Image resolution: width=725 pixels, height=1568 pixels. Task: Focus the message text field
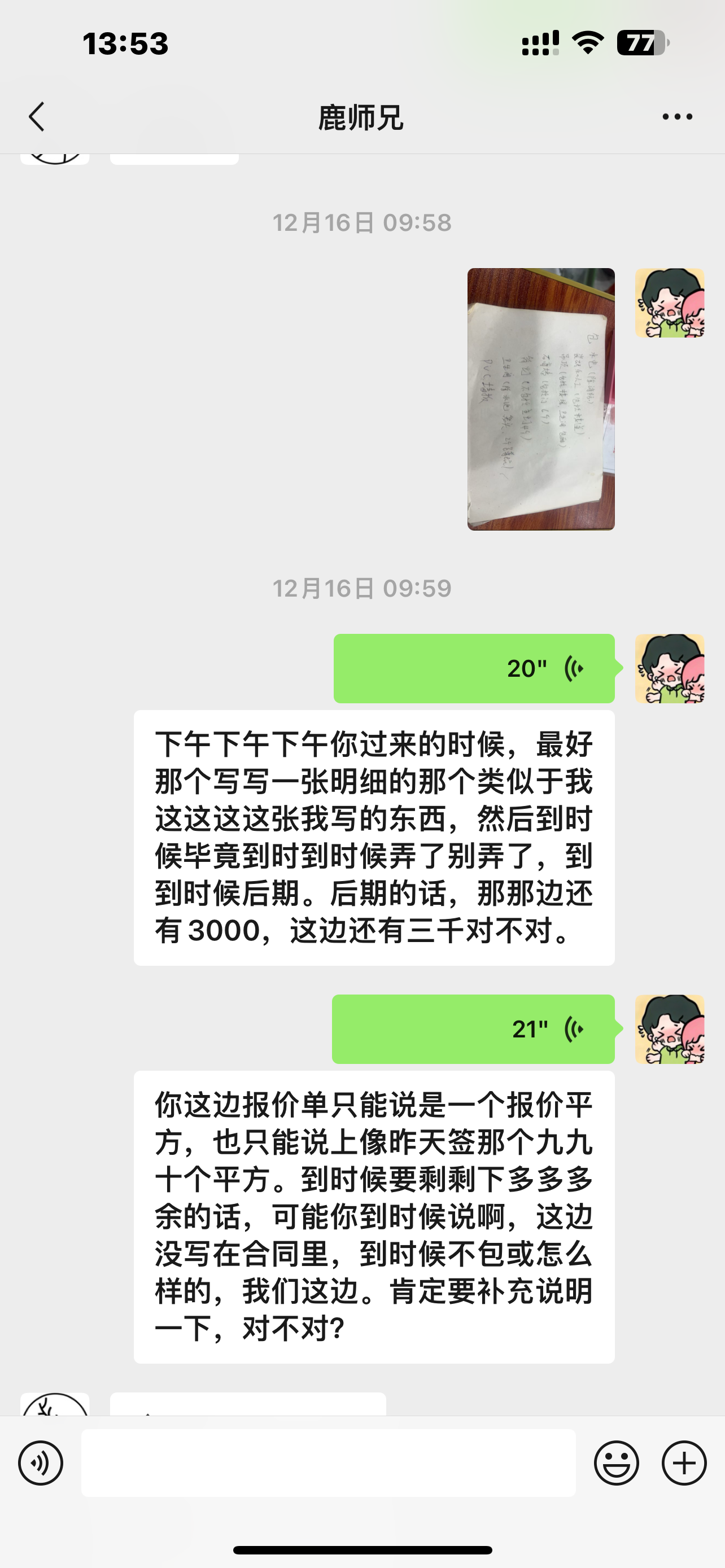tap(328, 1462)
